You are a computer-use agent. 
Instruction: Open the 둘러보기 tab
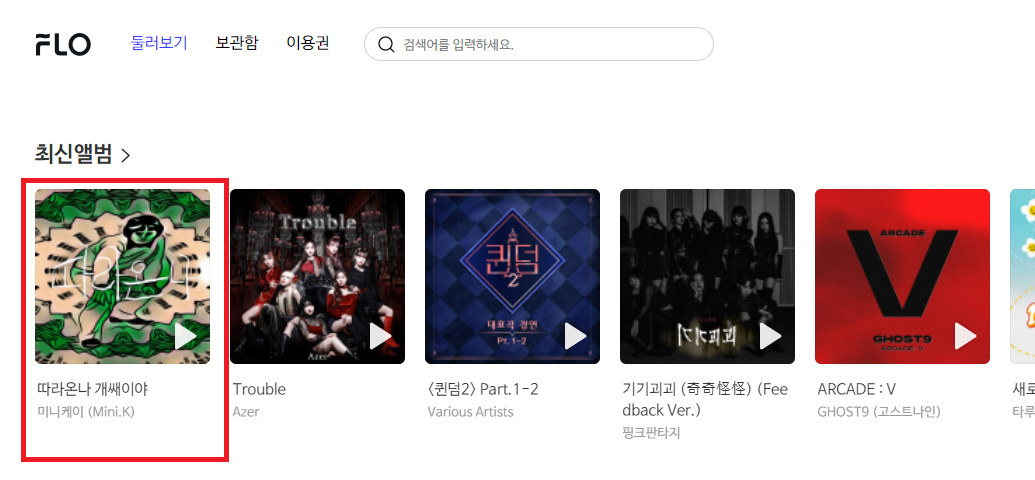(x=159, y=43)
